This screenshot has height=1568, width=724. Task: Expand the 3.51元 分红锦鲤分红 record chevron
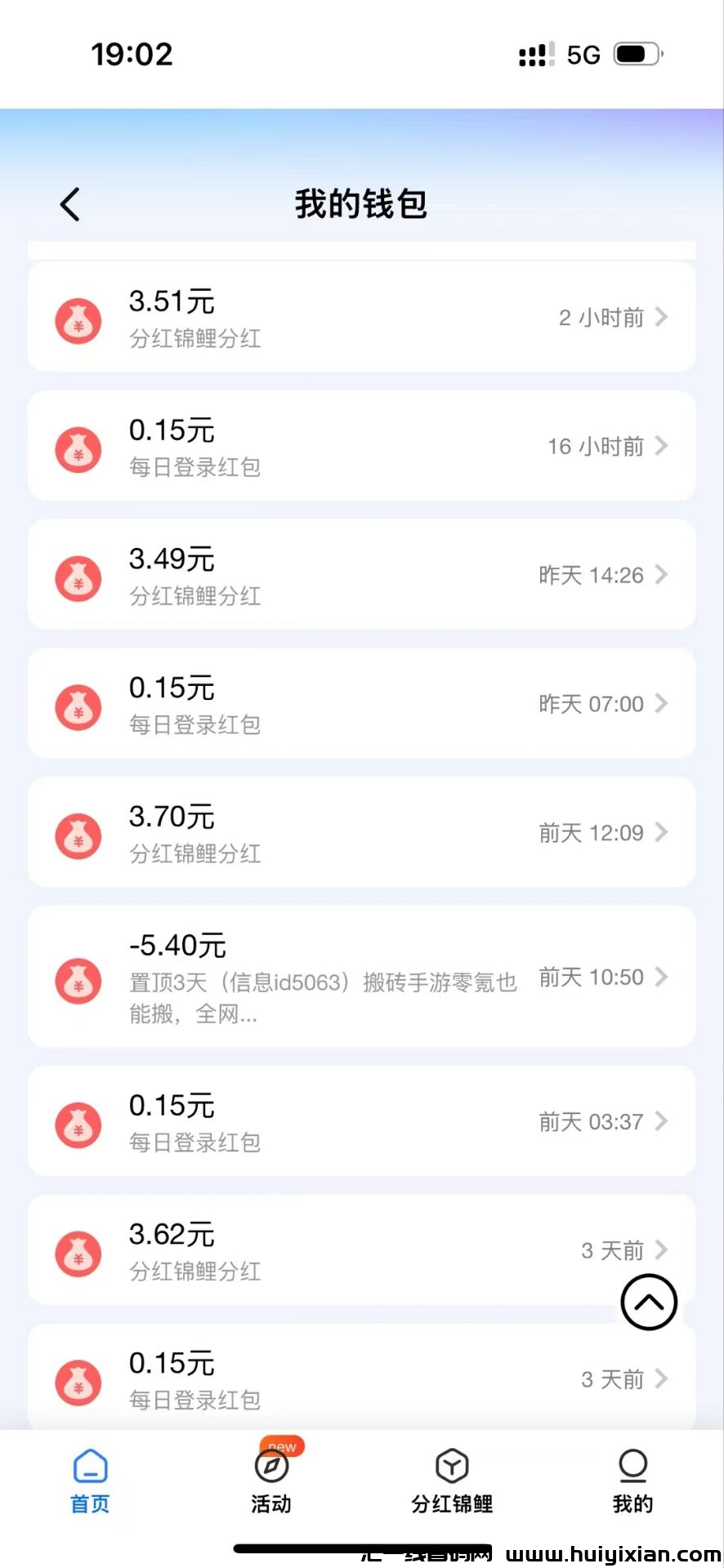click(x=664, y=318)
